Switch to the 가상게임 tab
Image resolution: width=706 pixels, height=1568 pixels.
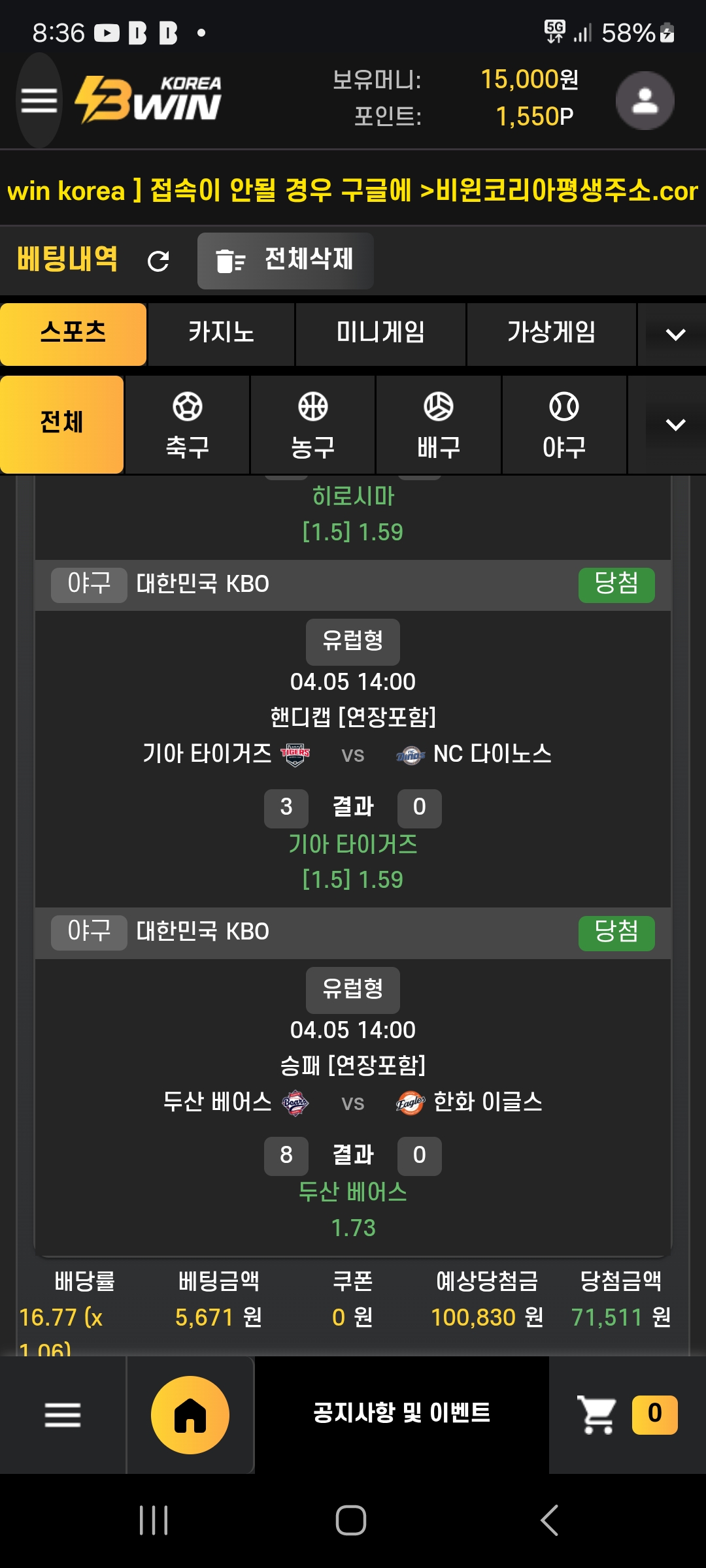click(551, 334)
